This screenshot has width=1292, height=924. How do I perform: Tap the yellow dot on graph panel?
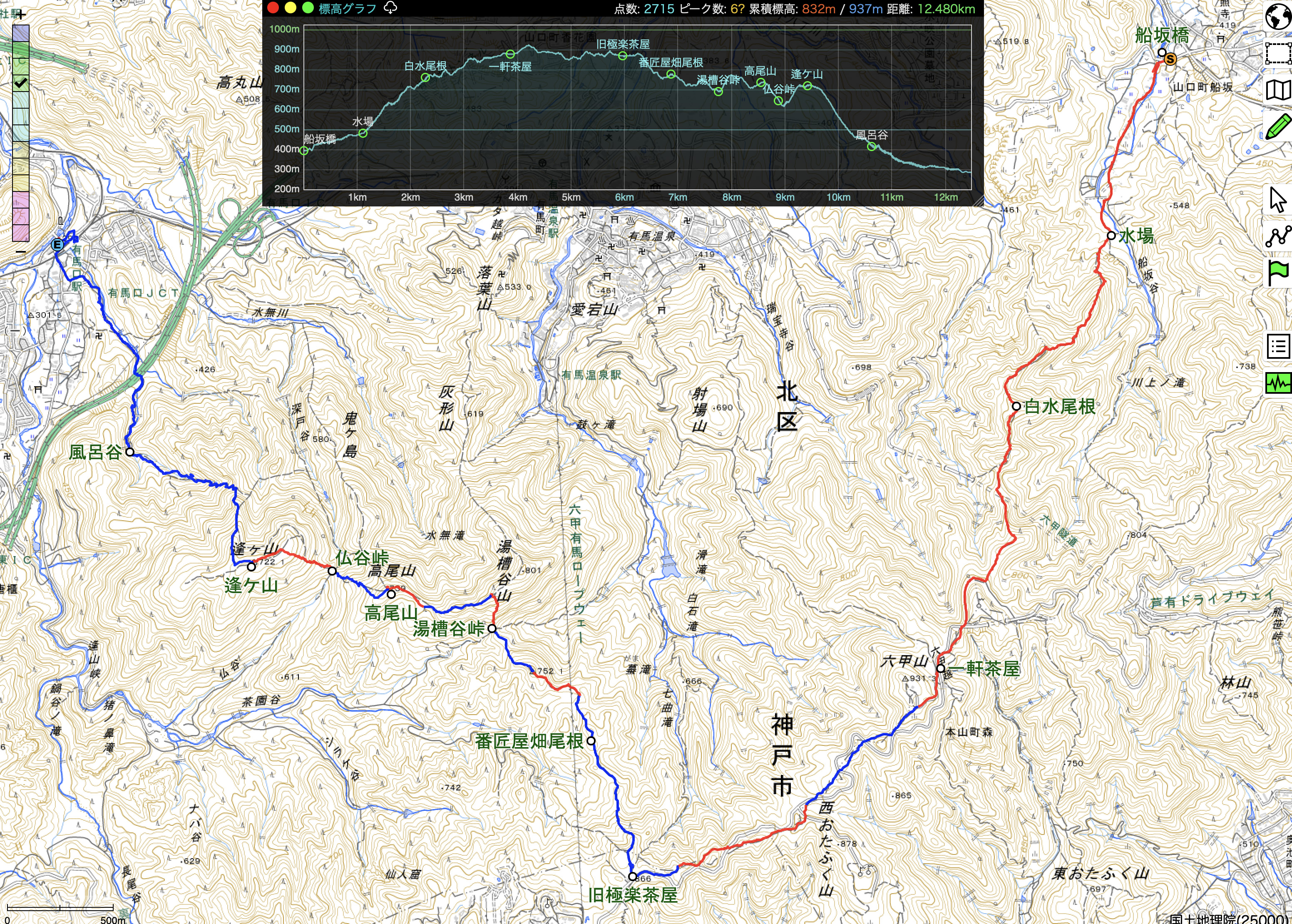pyautogui.click(x=290, y=8)
